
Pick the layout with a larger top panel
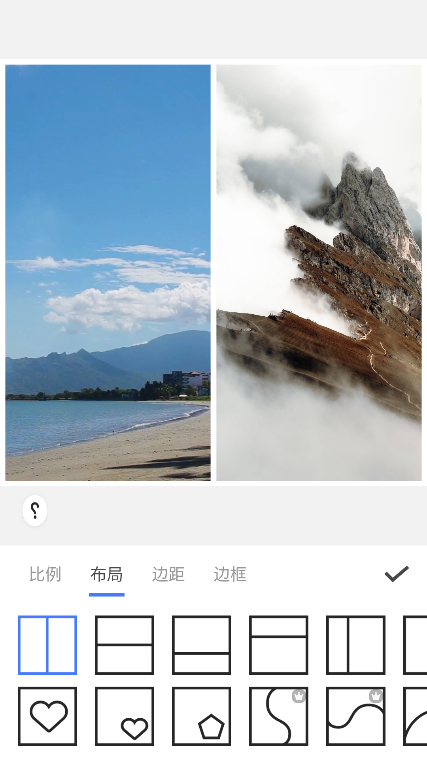pyautogui.click(x=201, y=645)
